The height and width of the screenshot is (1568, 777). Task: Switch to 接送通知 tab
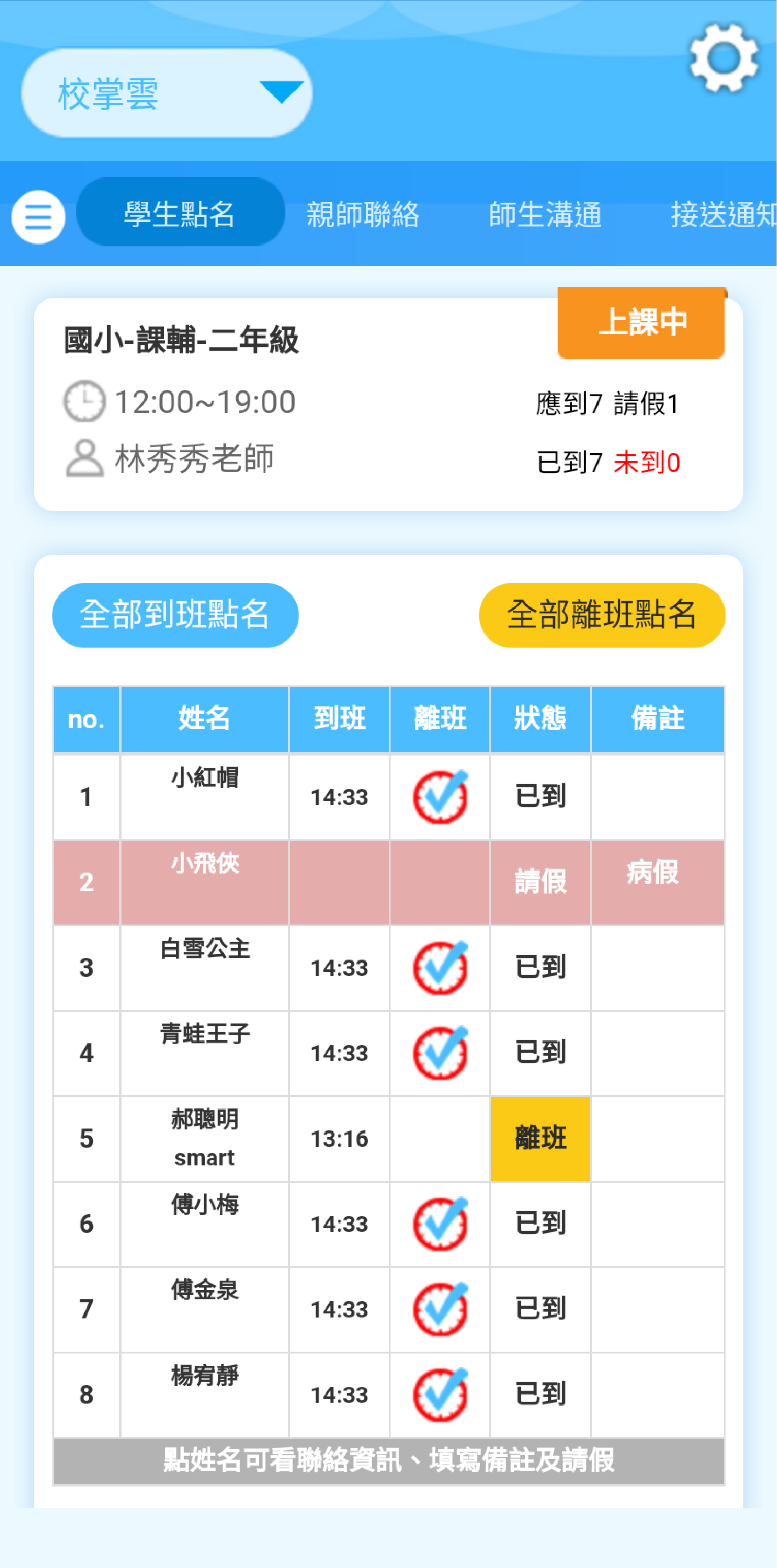coord(721,214)
